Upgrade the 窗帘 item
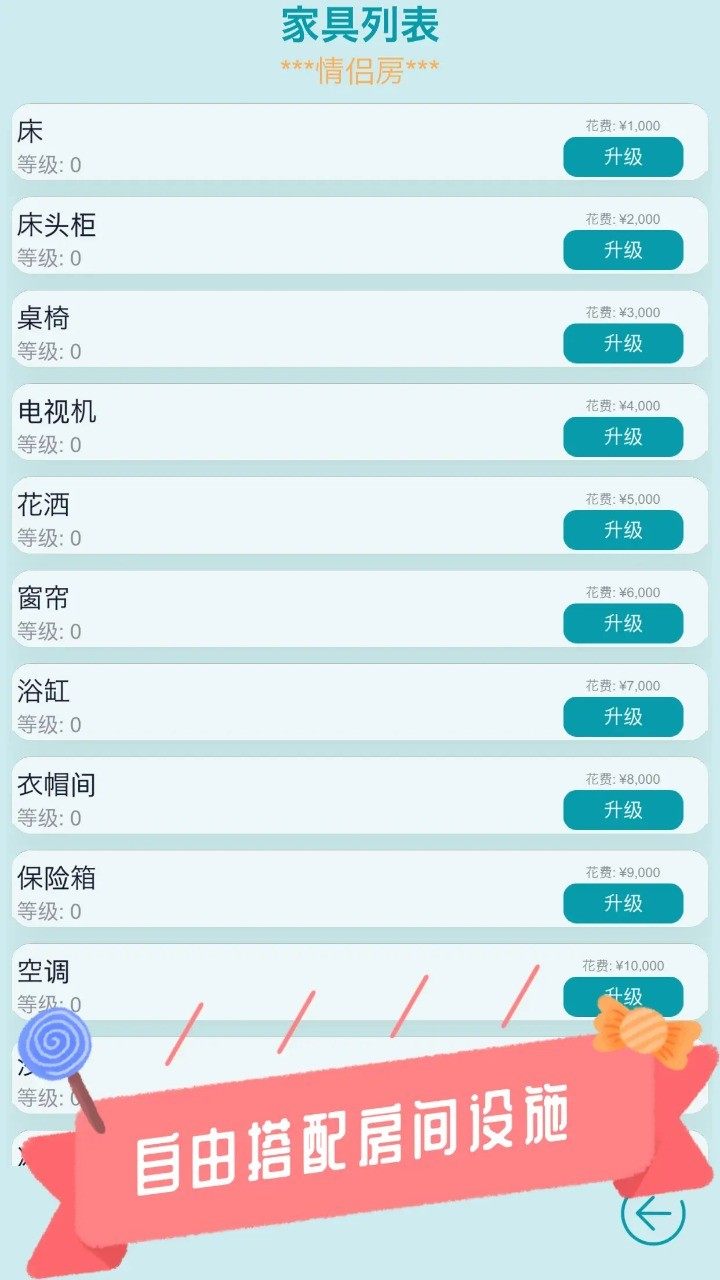 point(623,623)
